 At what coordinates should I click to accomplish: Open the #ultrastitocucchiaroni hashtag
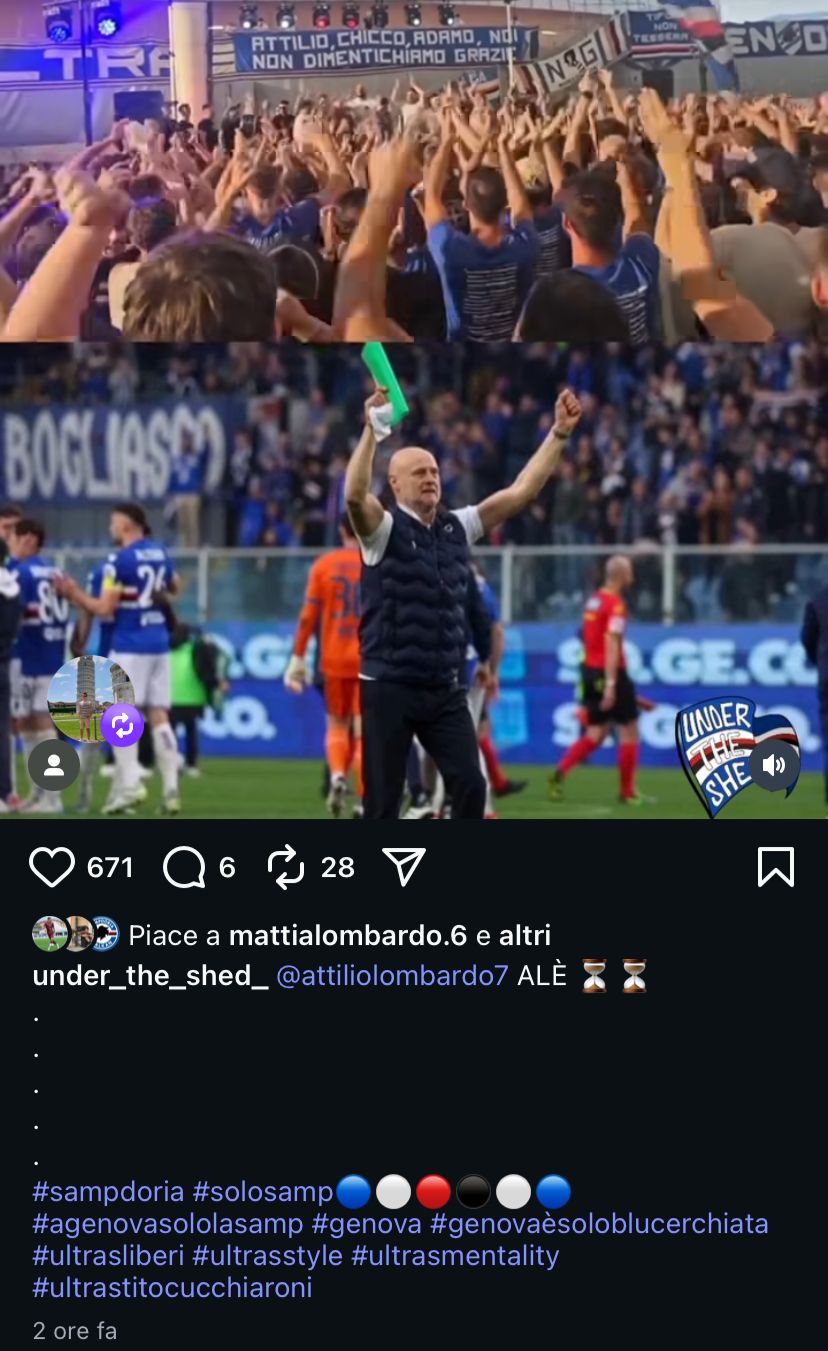(x=172, y=1288)
